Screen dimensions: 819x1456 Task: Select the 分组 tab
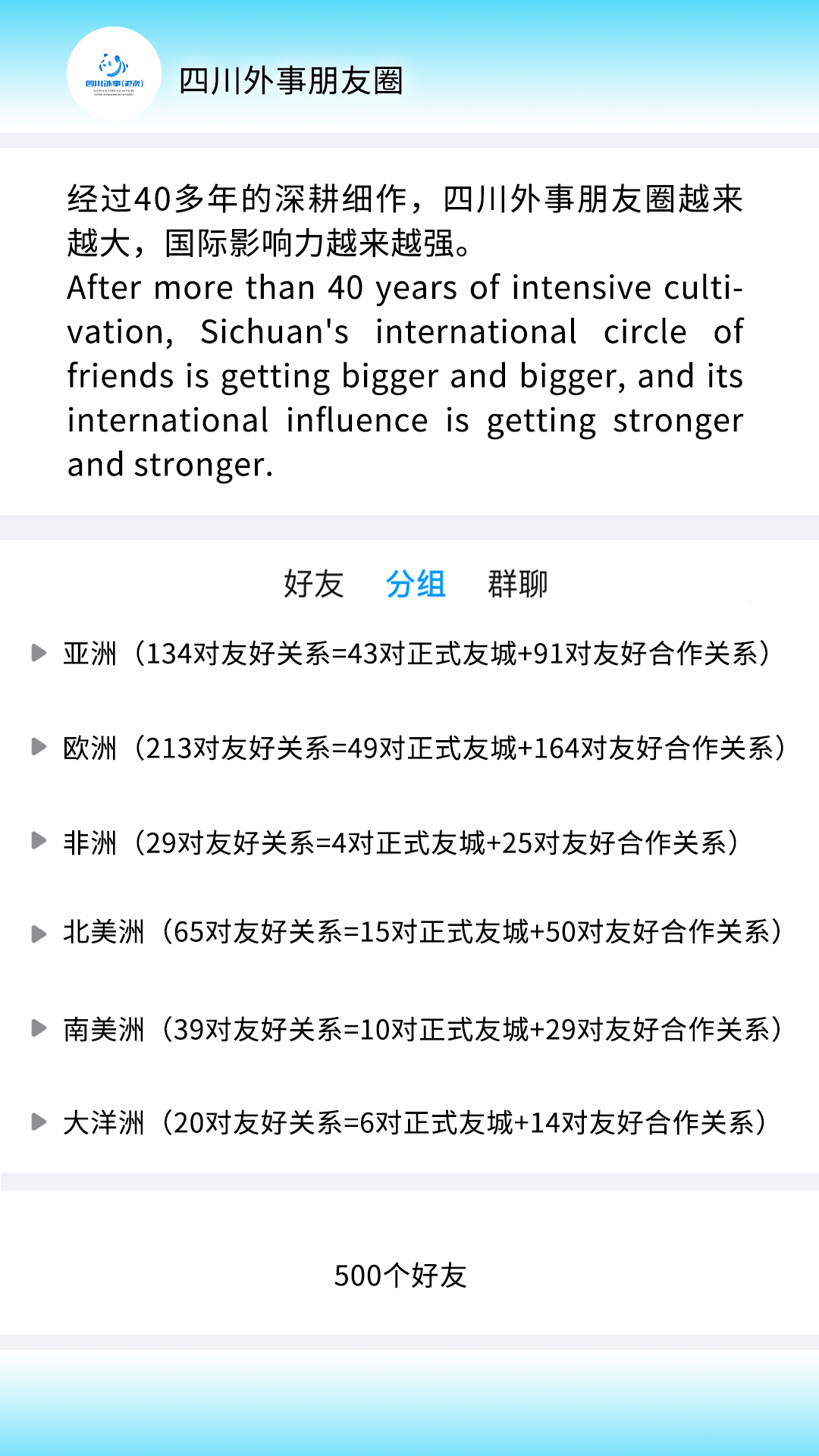(x=416, y=584)
